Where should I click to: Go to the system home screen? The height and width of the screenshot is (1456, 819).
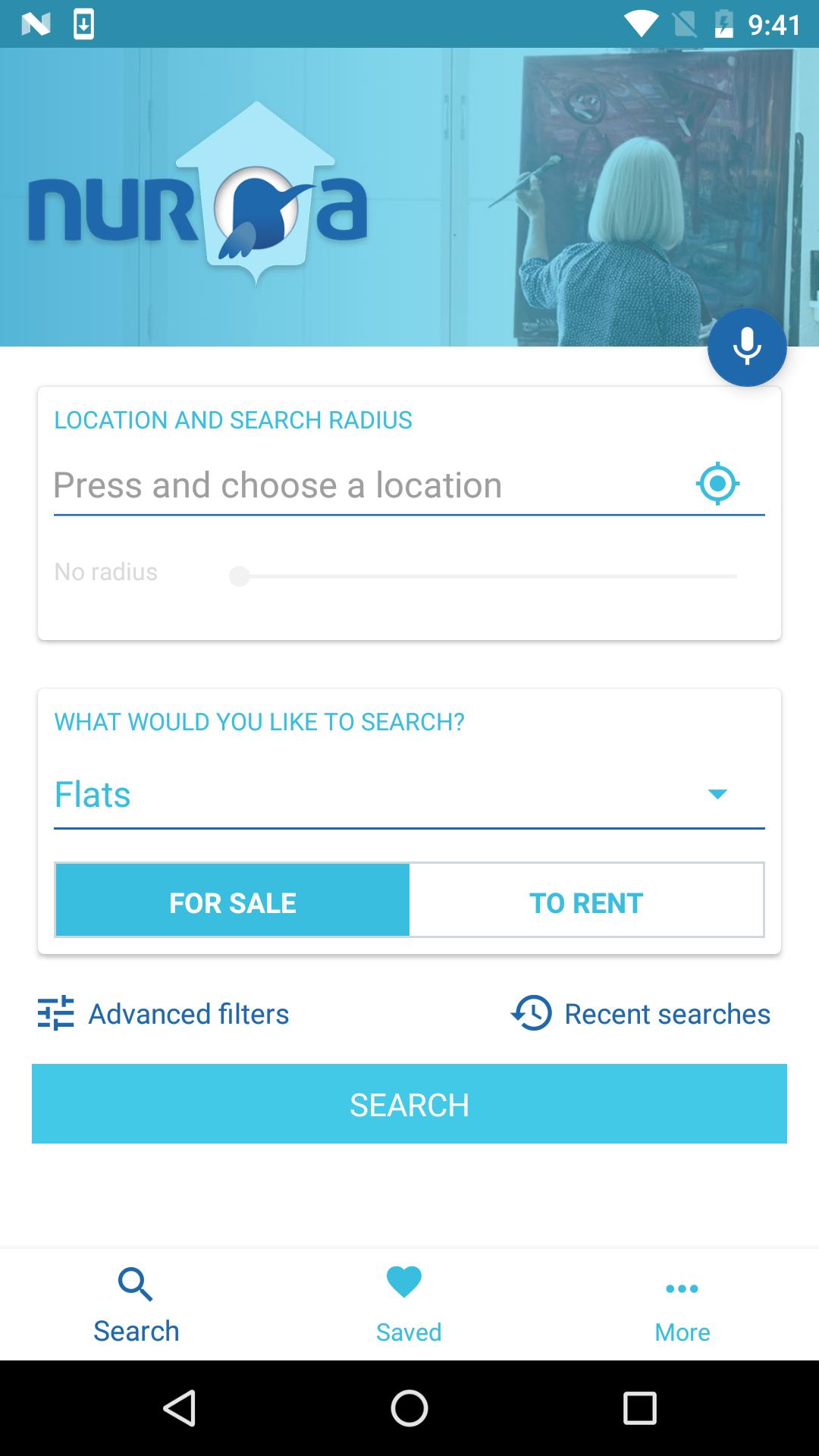409,1409
